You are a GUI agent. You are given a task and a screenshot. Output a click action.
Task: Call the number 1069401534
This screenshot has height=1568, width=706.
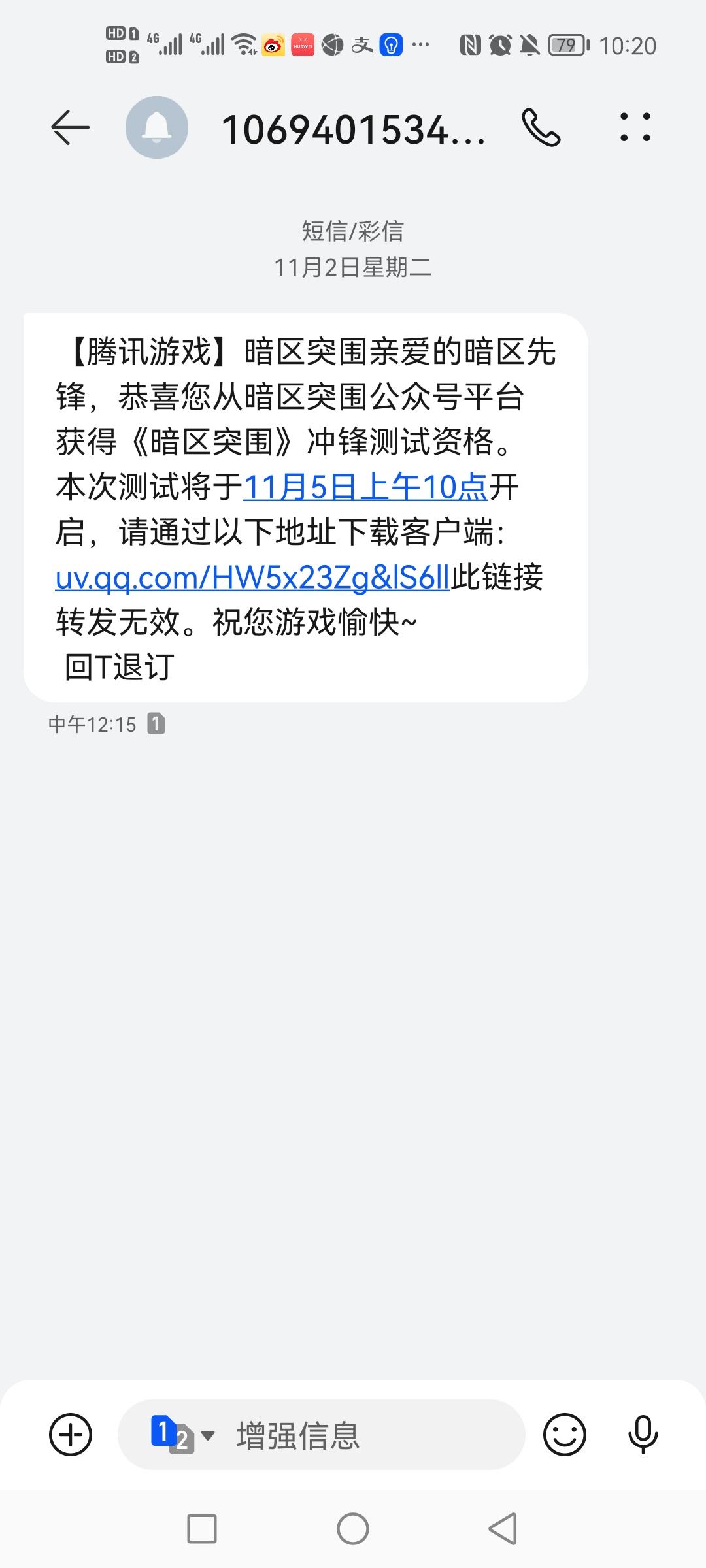click(541, 127)
